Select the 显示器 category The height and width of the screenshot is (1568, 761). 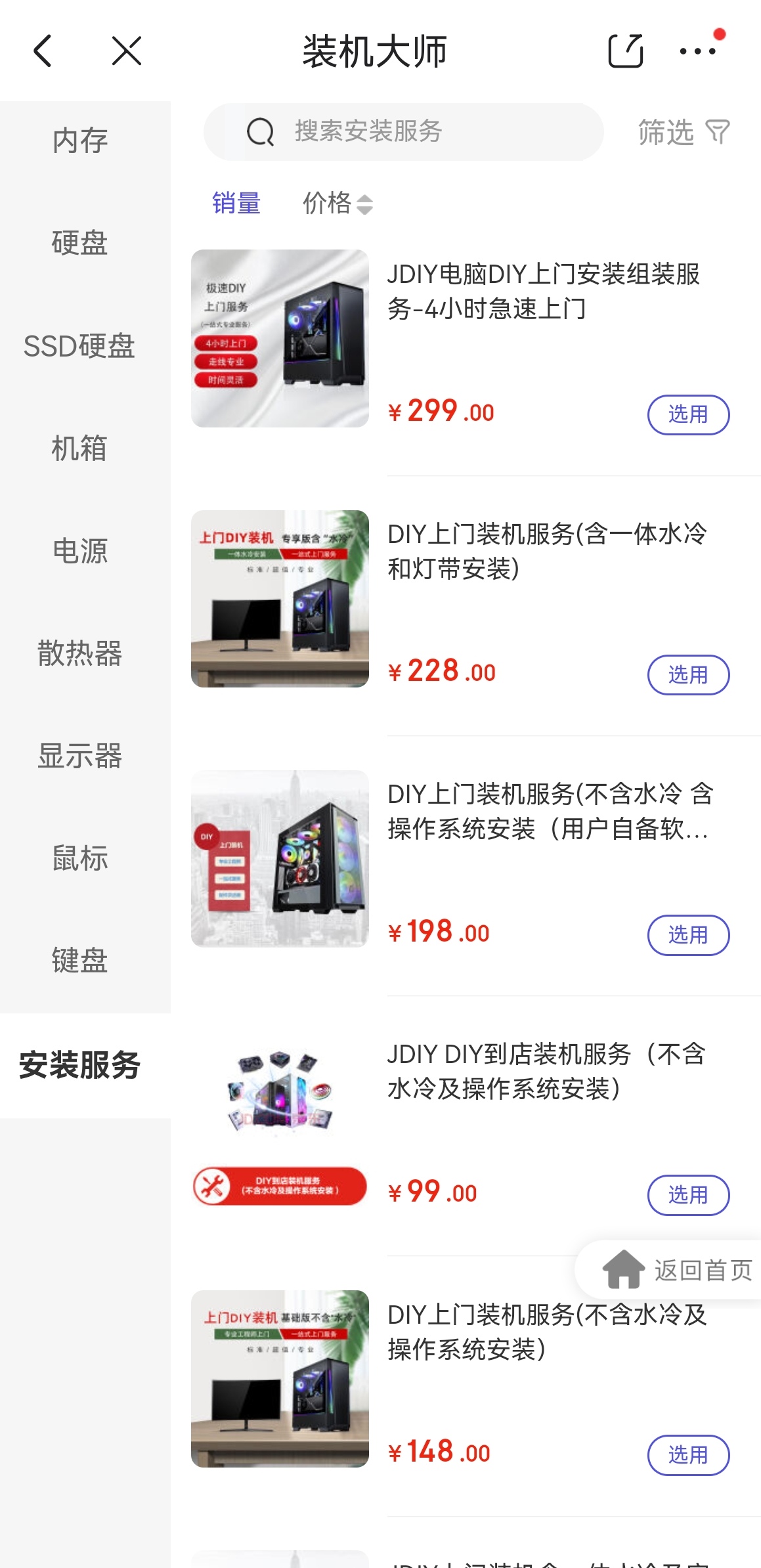(x=79, y=756)
